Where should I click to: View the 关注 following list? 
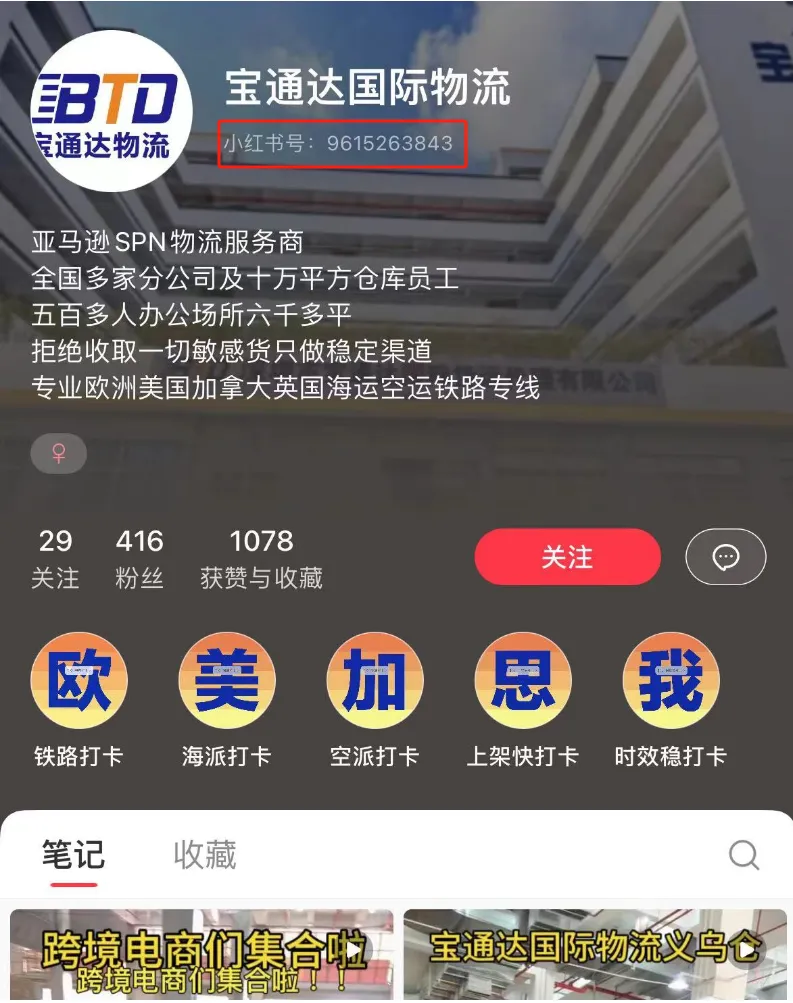click(55, 558)
